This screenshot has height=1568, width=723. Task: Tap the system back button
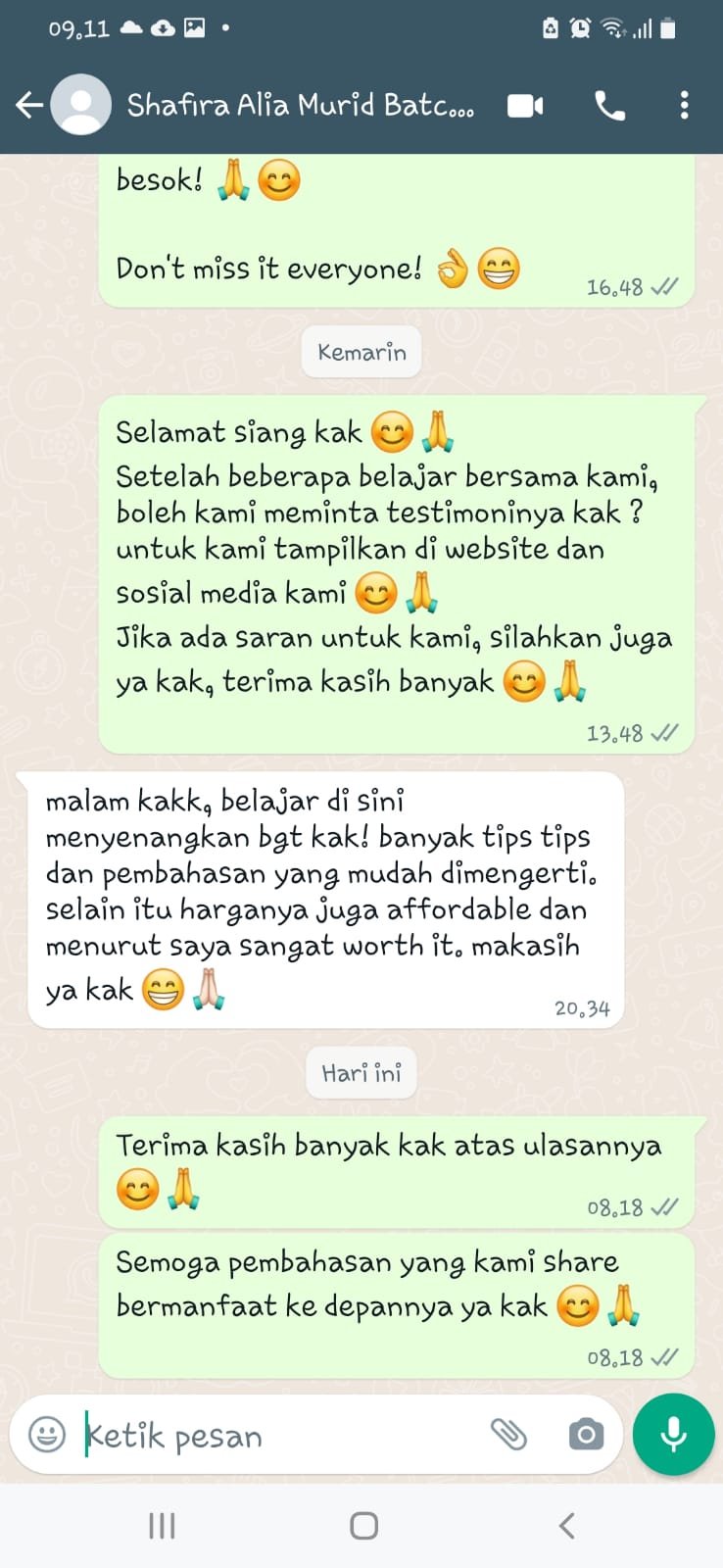(x=566, y=1525)
